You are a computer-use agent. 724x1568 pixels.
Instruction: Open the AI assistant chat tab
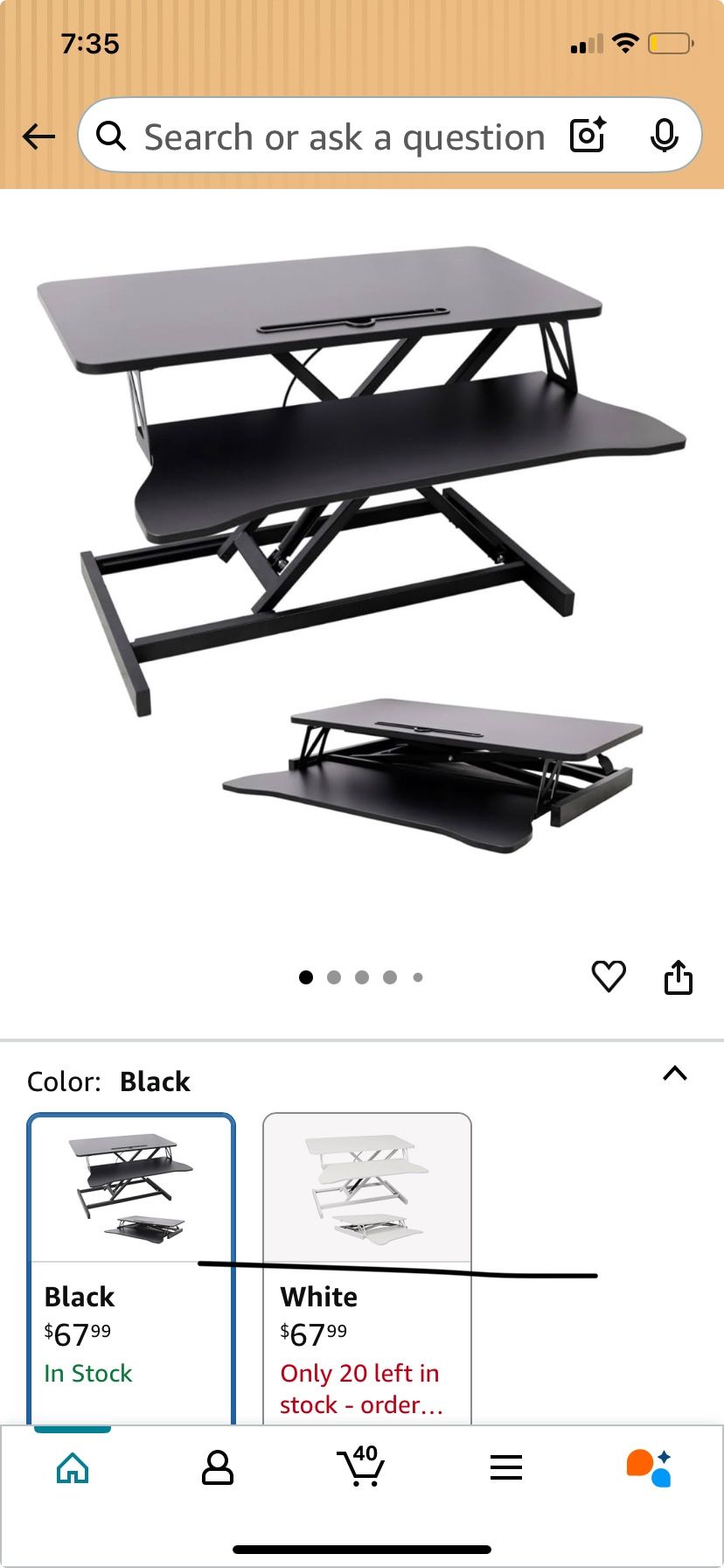point(650,1467)
